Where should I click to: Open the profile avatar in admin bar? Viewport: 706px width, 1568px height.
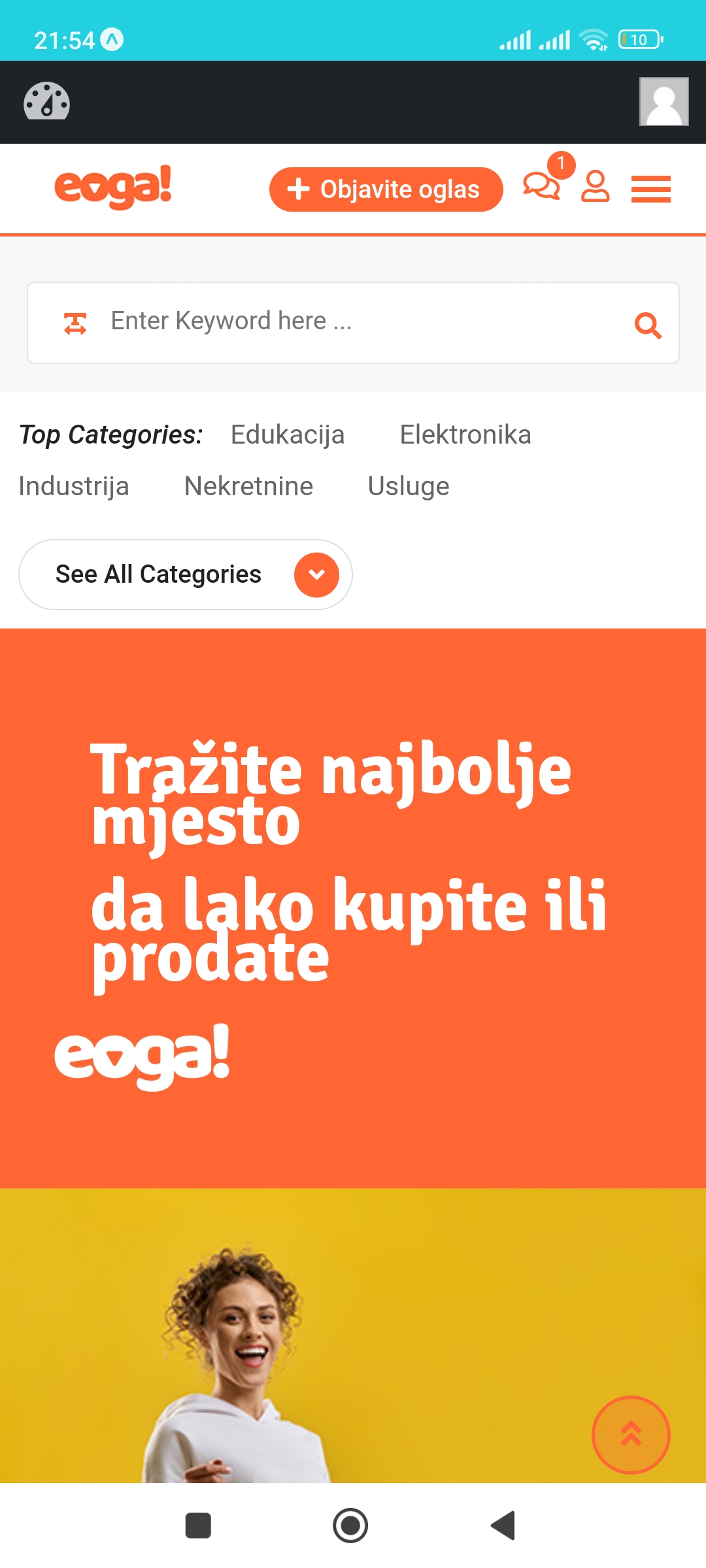(664, 102)
